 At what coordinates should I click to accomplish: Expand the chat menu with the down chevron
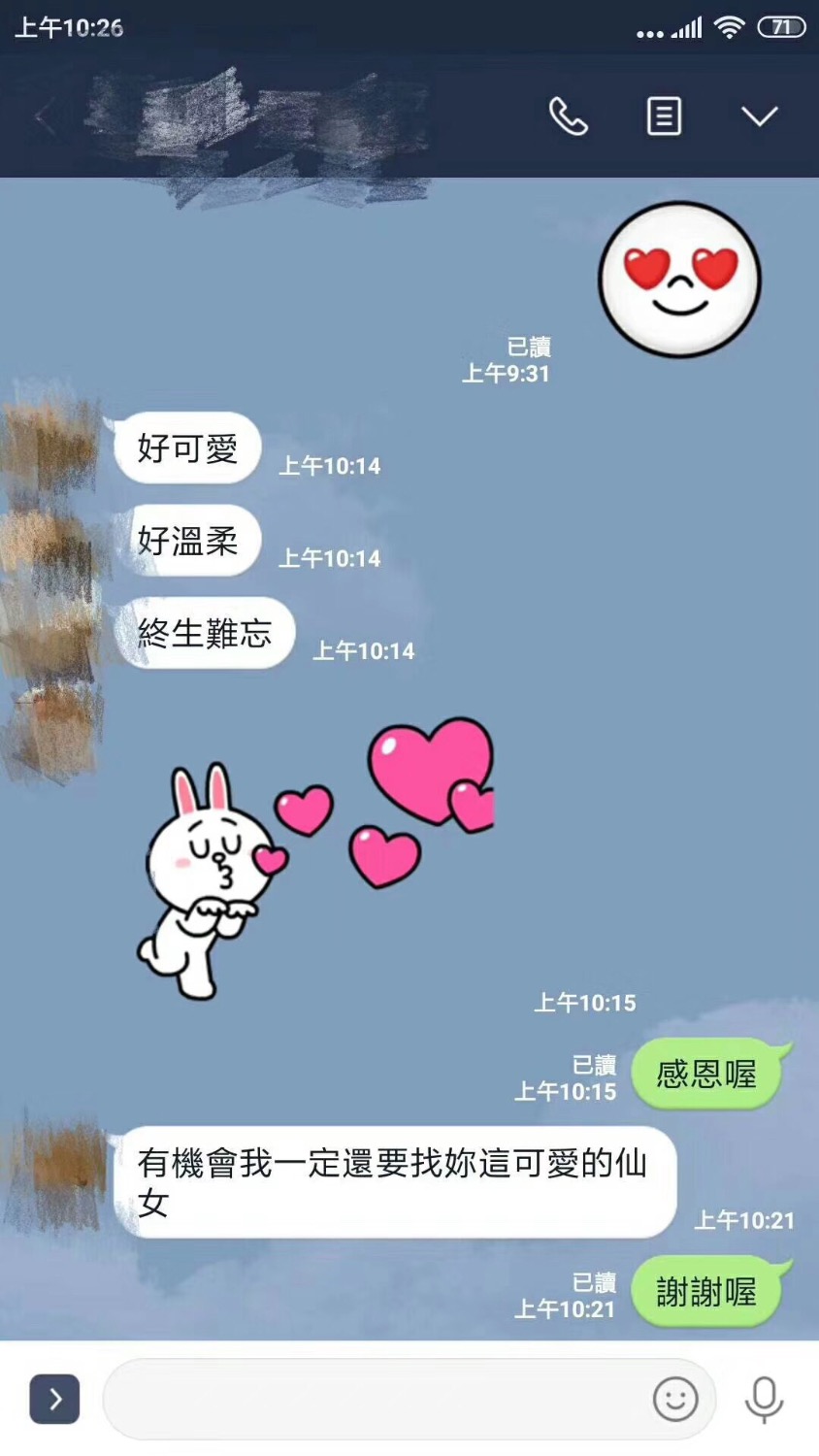759,116
